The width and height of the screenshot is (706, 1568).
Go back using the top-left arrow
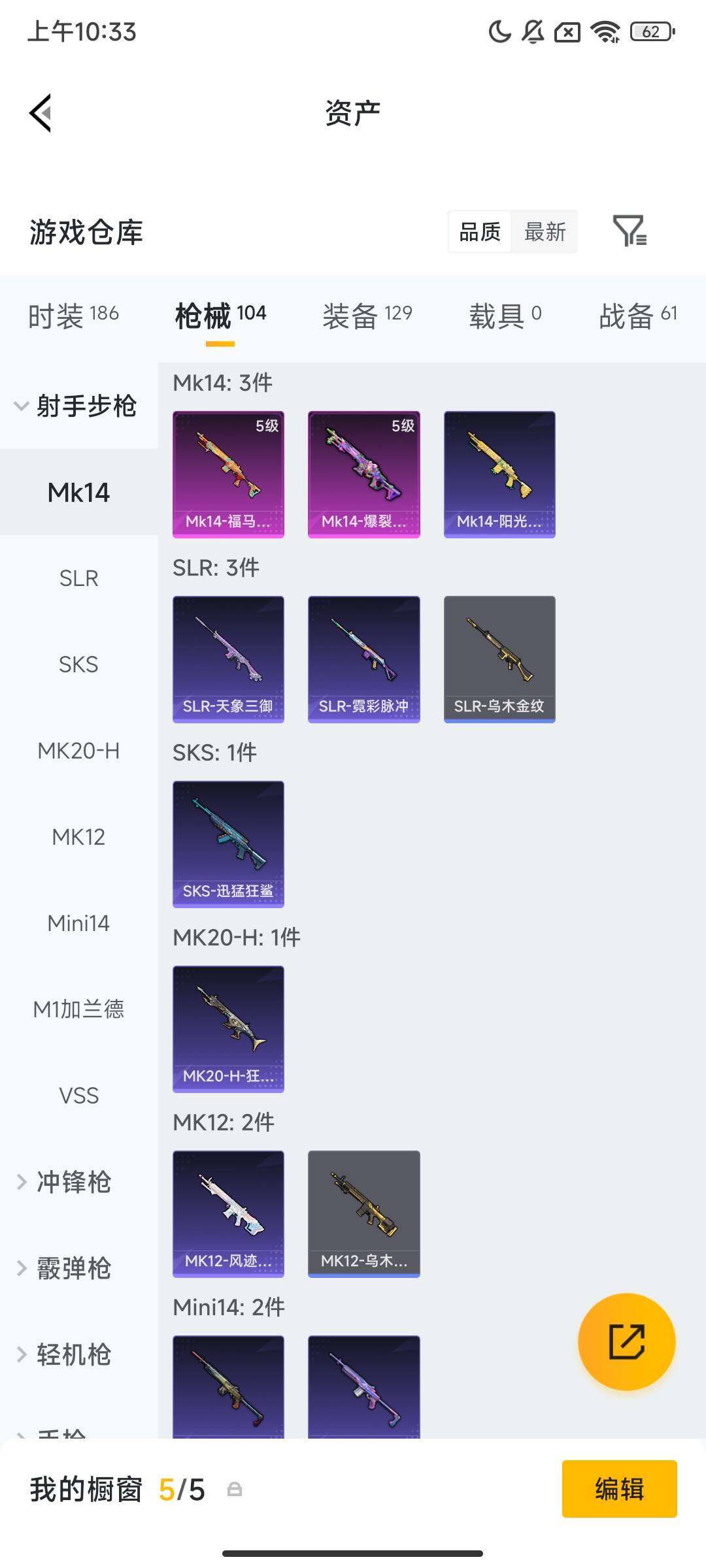(x=41, y=113)
